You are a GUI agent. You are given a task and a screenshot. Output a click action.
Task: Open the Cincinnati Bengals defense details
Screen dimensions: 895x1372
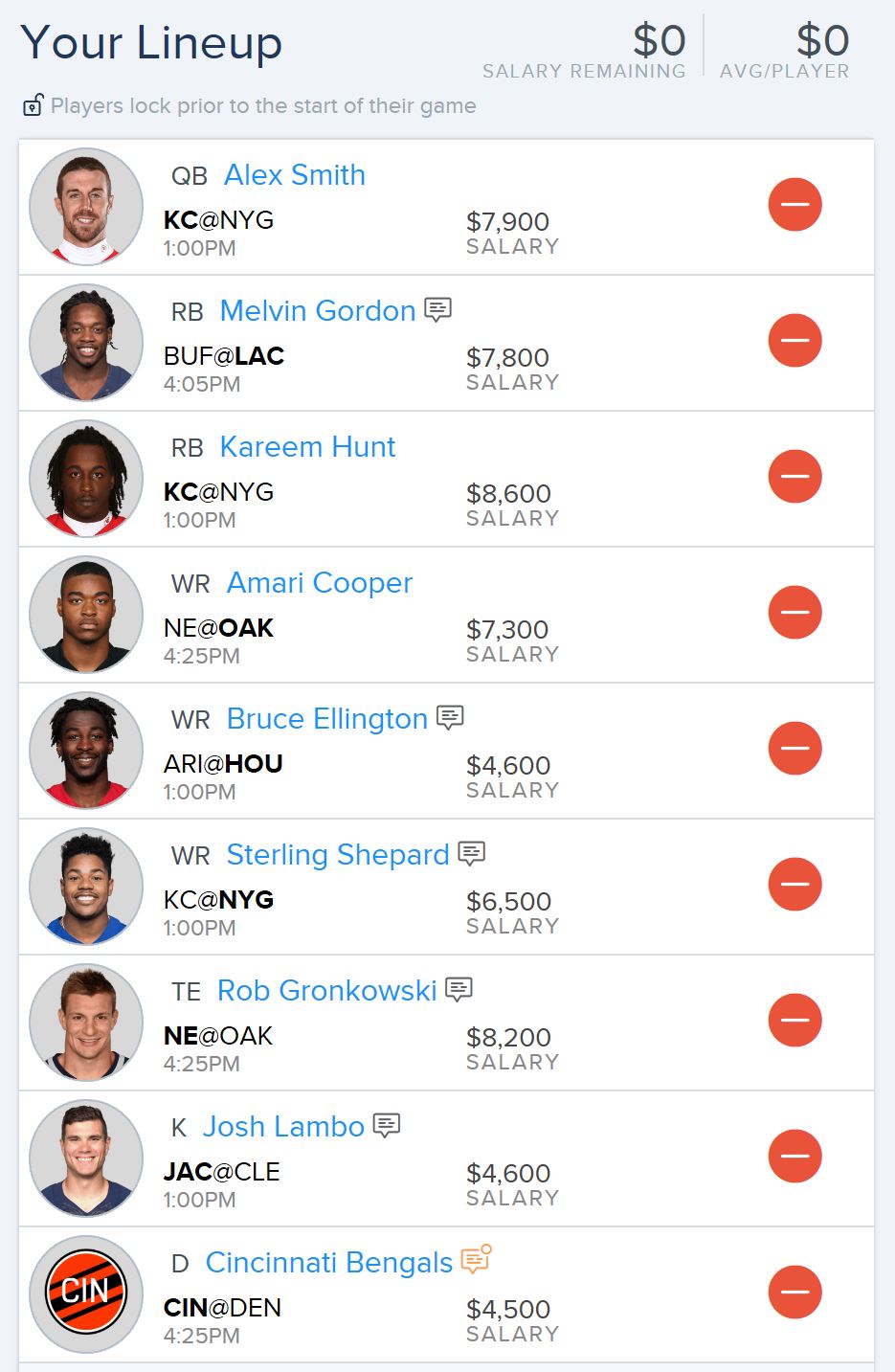click(x=329, y=1263)
